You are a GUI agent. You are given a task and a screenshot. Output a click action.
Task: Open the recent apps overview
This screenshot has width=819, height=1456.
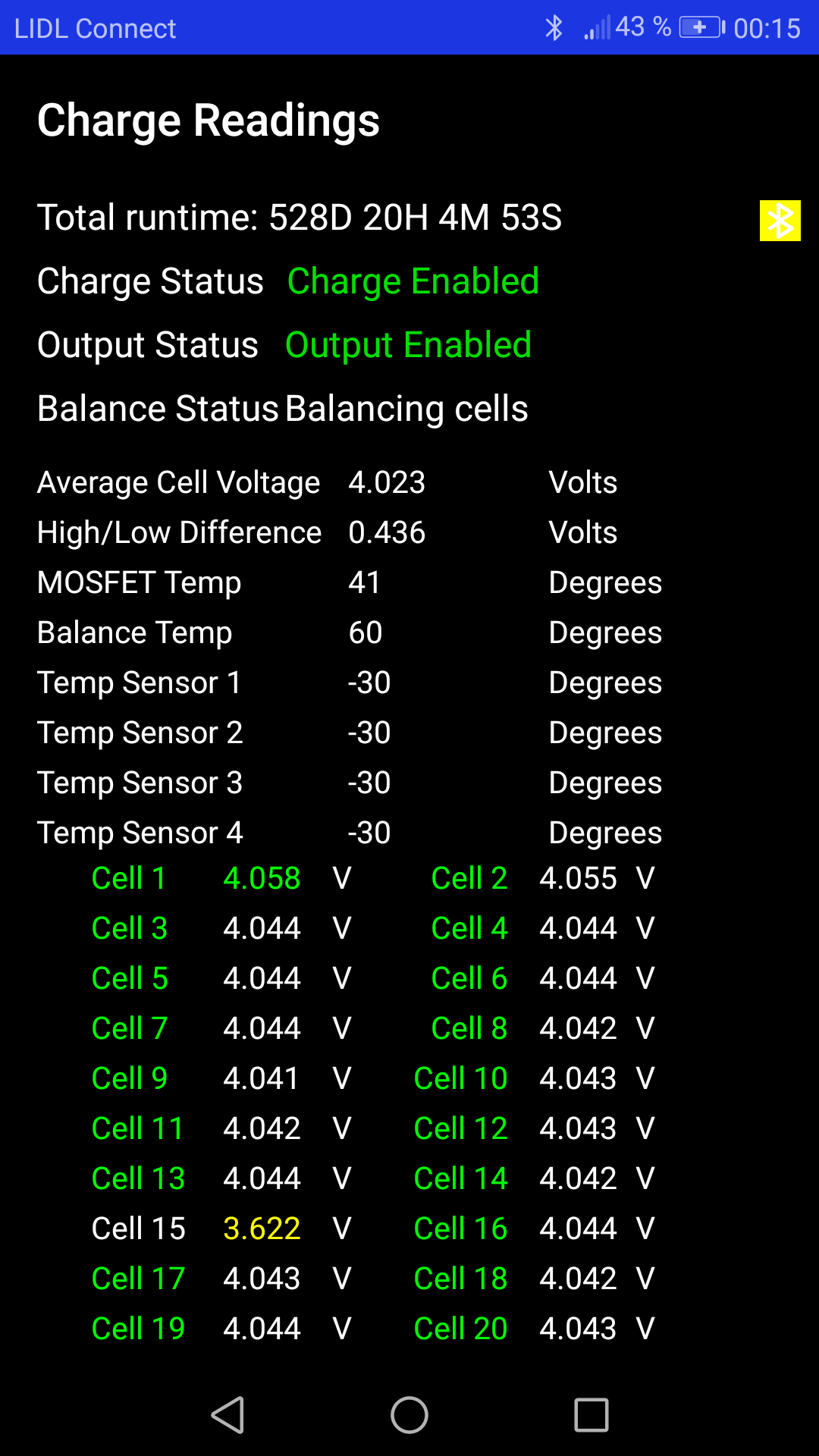click(591, 1415)
